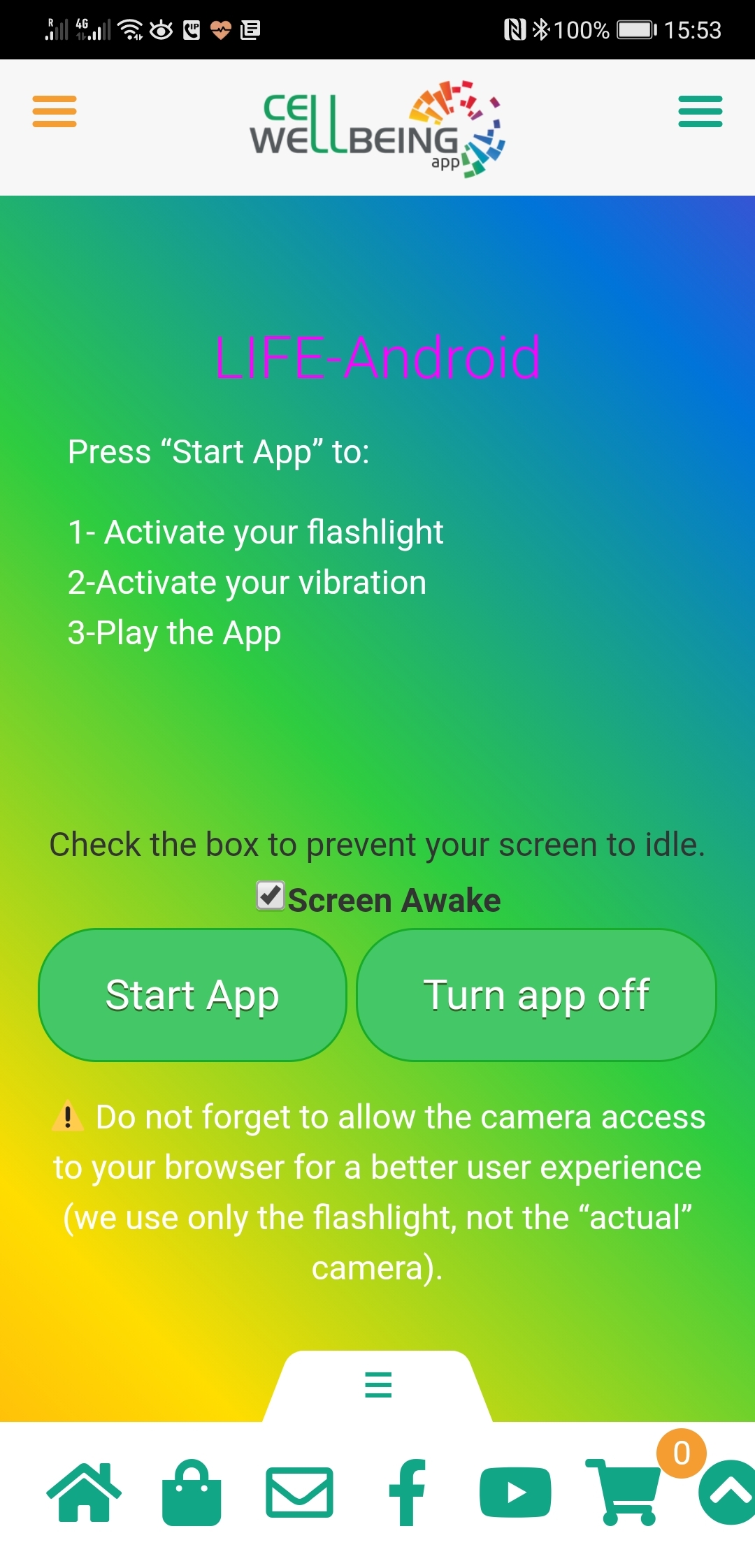Open the YouTube channel icon
This screenshot has width=755, height=1568.
515,1493
